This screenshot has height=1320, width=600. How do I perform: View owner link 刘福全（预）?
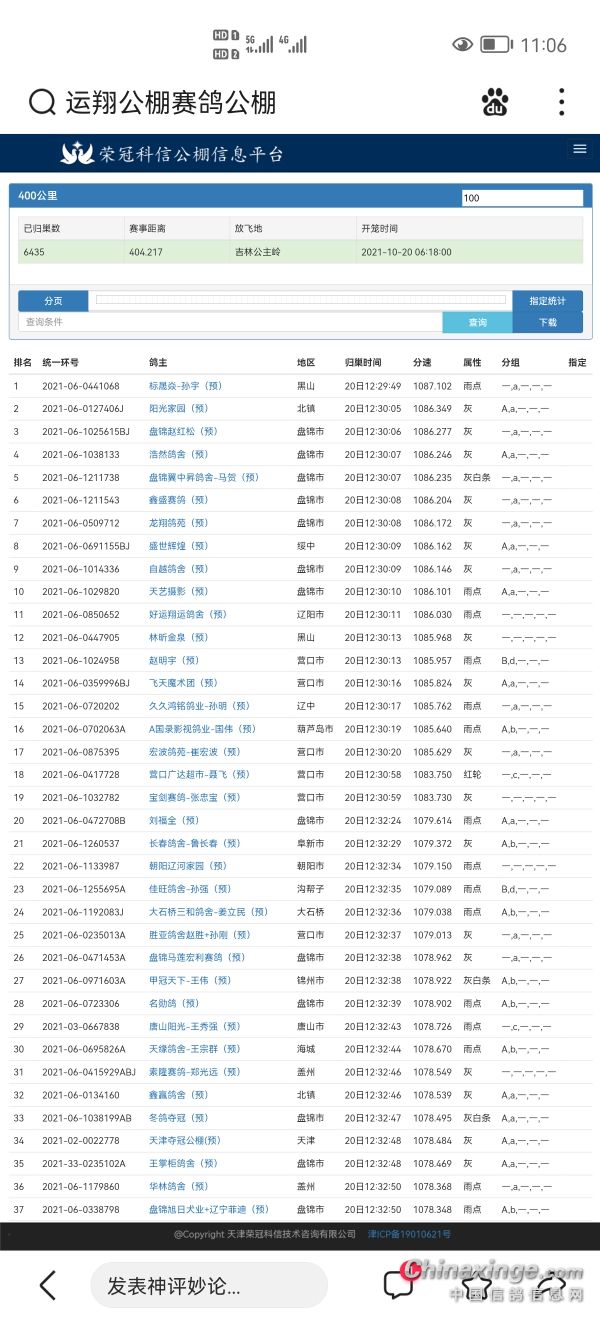pyautogui.click(x=173, y=820)
